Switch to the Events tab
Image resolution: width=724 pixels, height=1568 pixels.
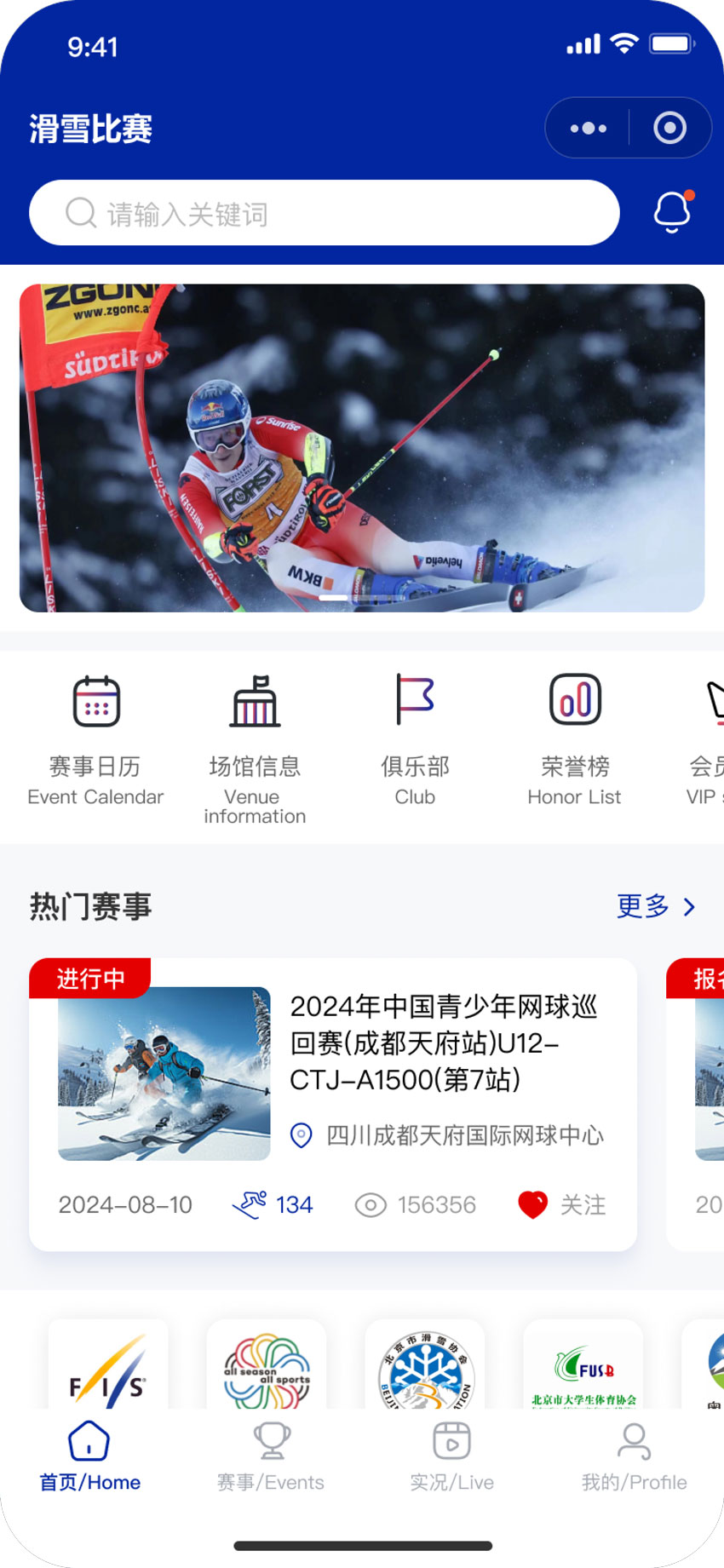coord(271,1457)
